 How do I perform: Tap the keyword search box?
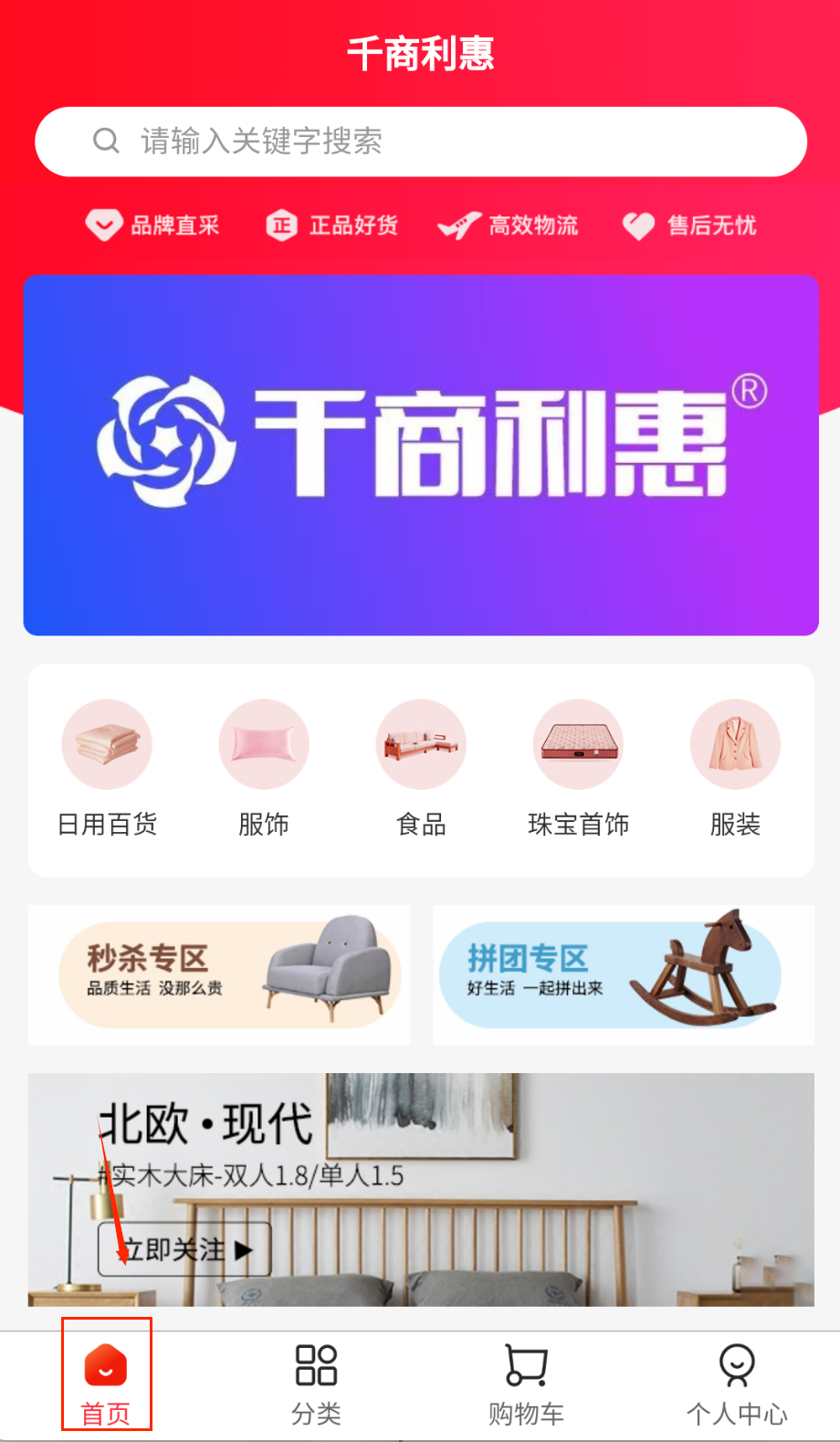point(420,142)
